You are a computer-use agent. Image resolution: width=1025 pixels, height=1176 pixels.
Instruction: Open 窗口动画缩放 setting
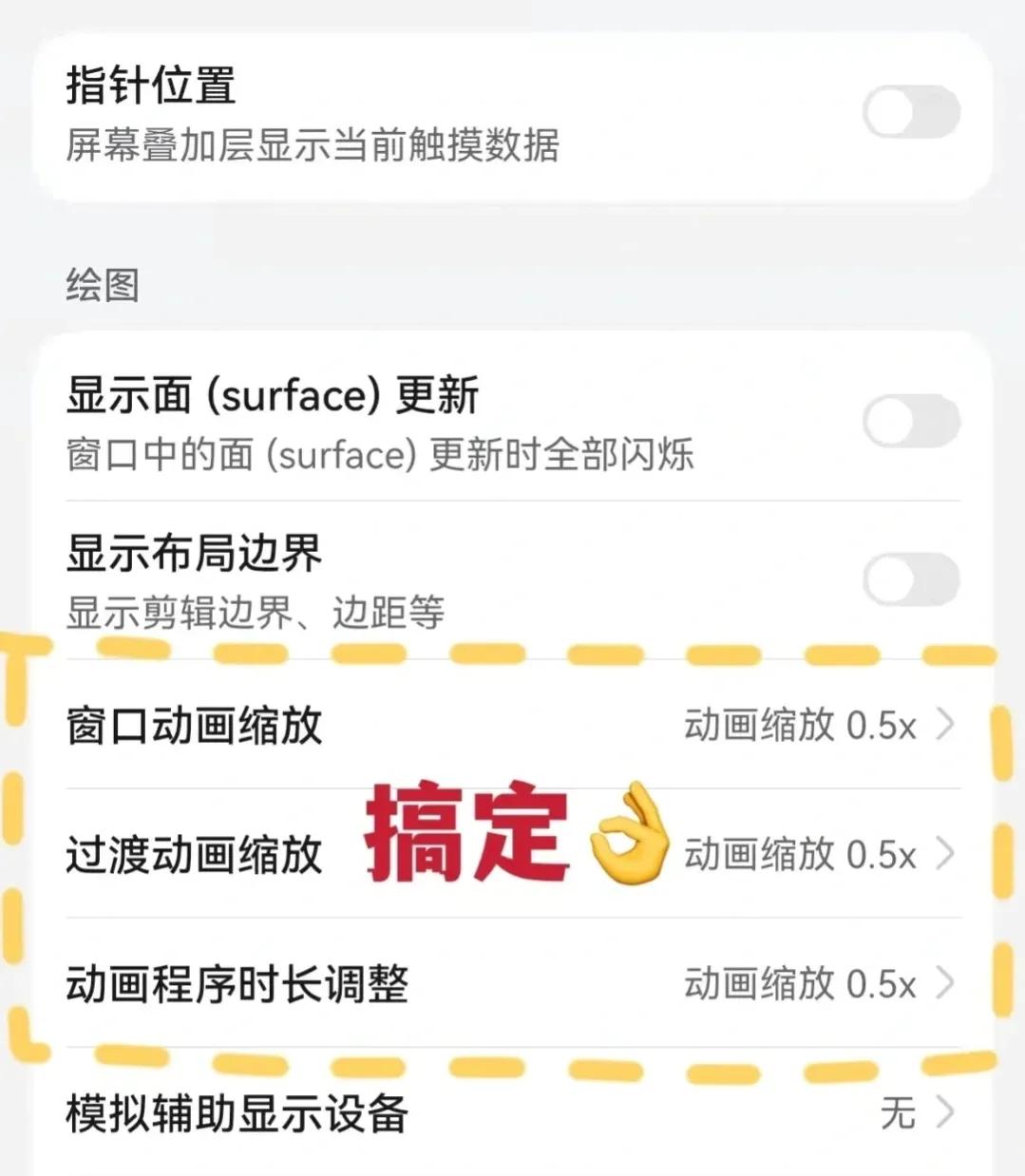(513, 726)
